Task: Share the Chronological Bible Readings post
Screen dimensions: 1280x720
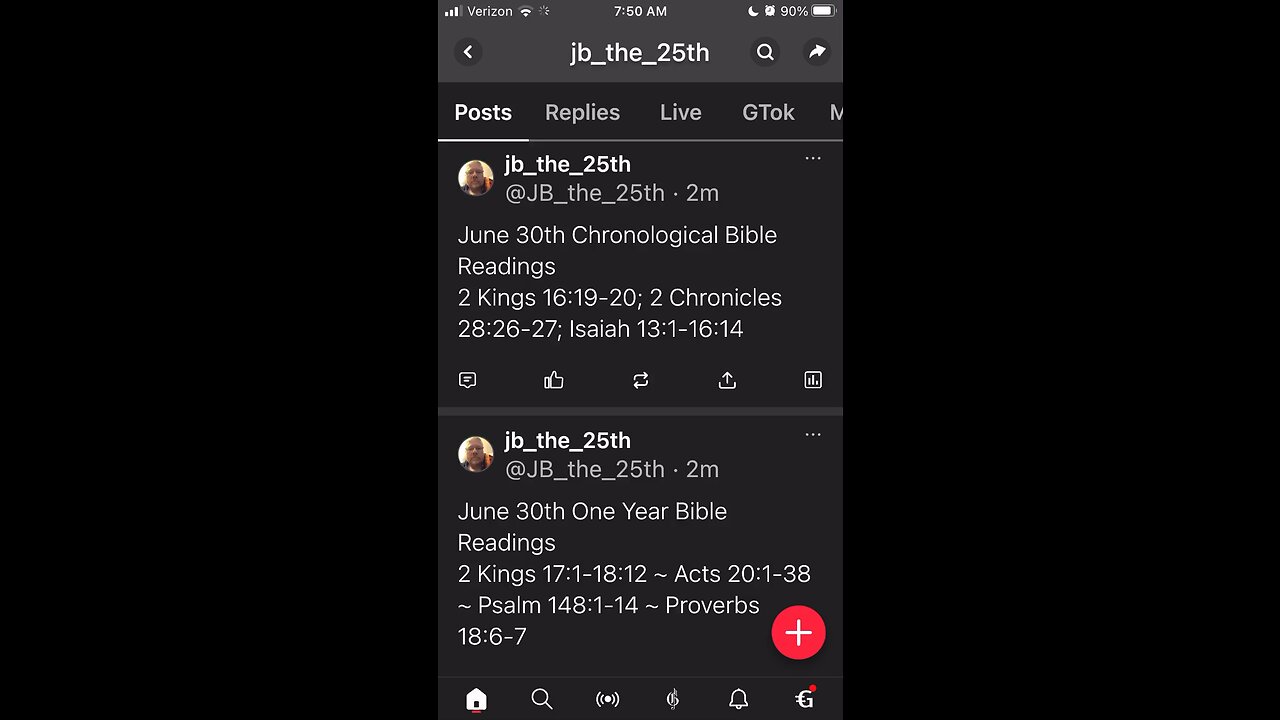Action: pos(727,380)
